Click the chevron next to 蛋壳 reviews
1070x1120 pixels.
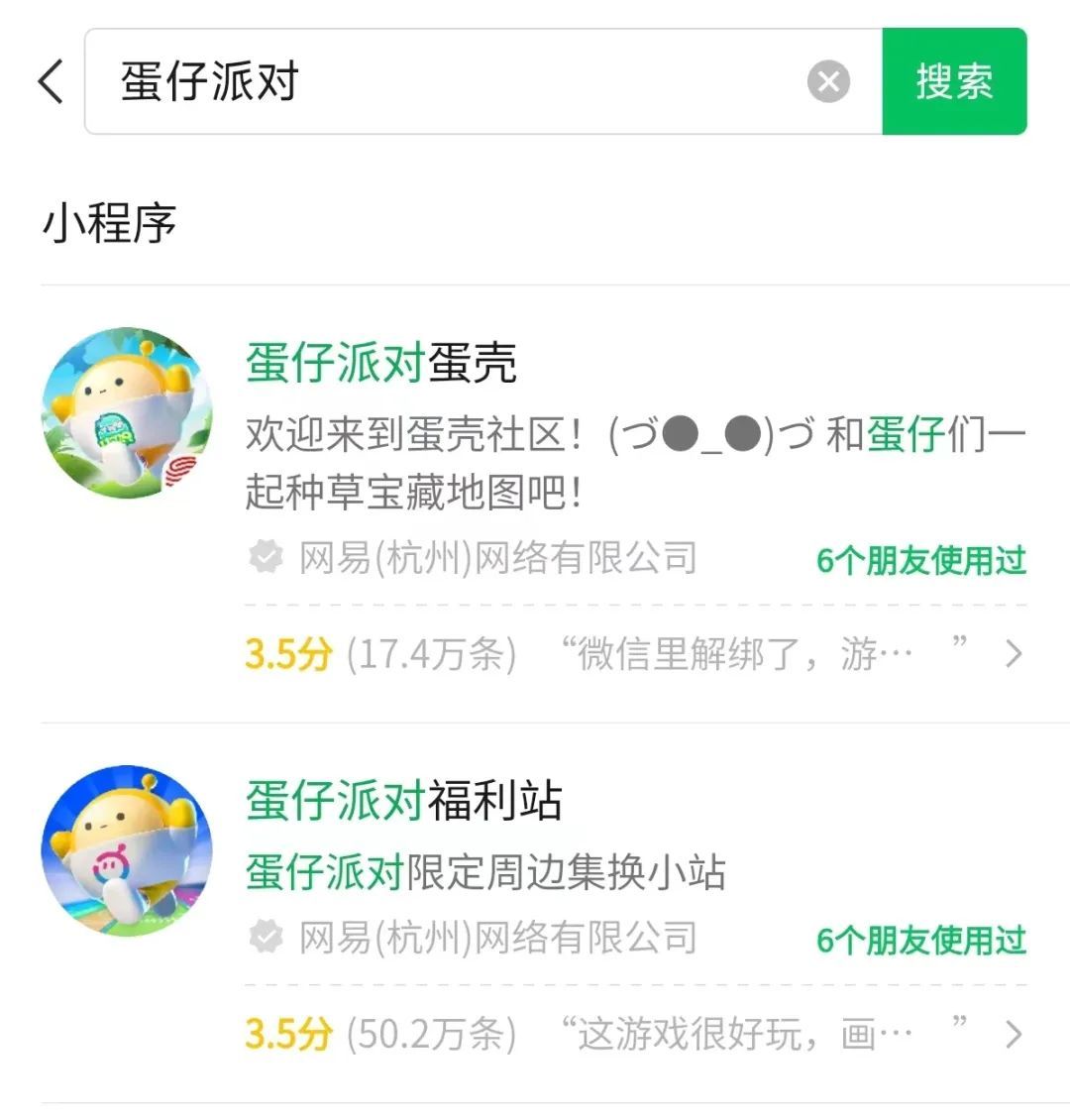point(1013,654)
